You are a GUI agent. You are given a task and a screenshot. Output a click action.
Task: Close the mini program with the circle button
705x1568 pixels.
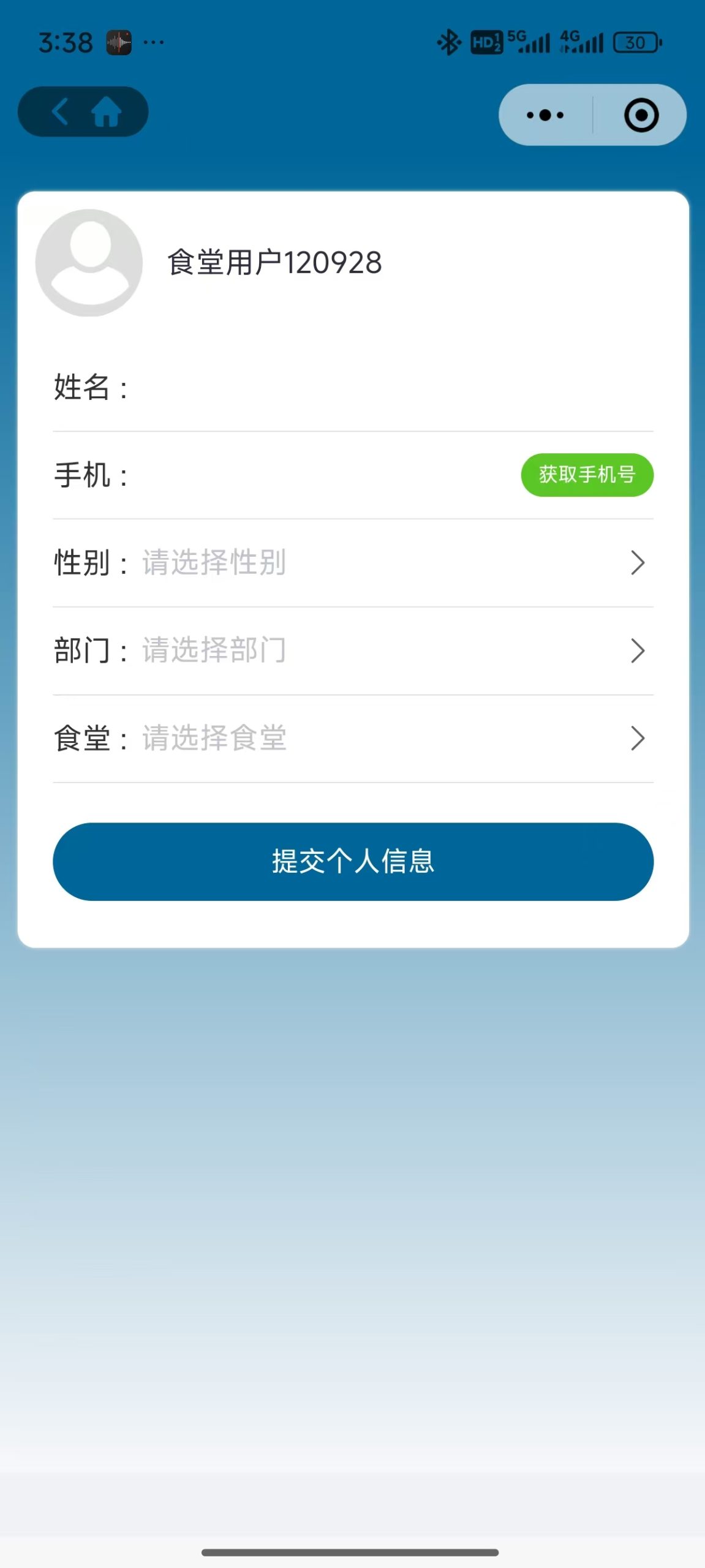tap(641, 115)
